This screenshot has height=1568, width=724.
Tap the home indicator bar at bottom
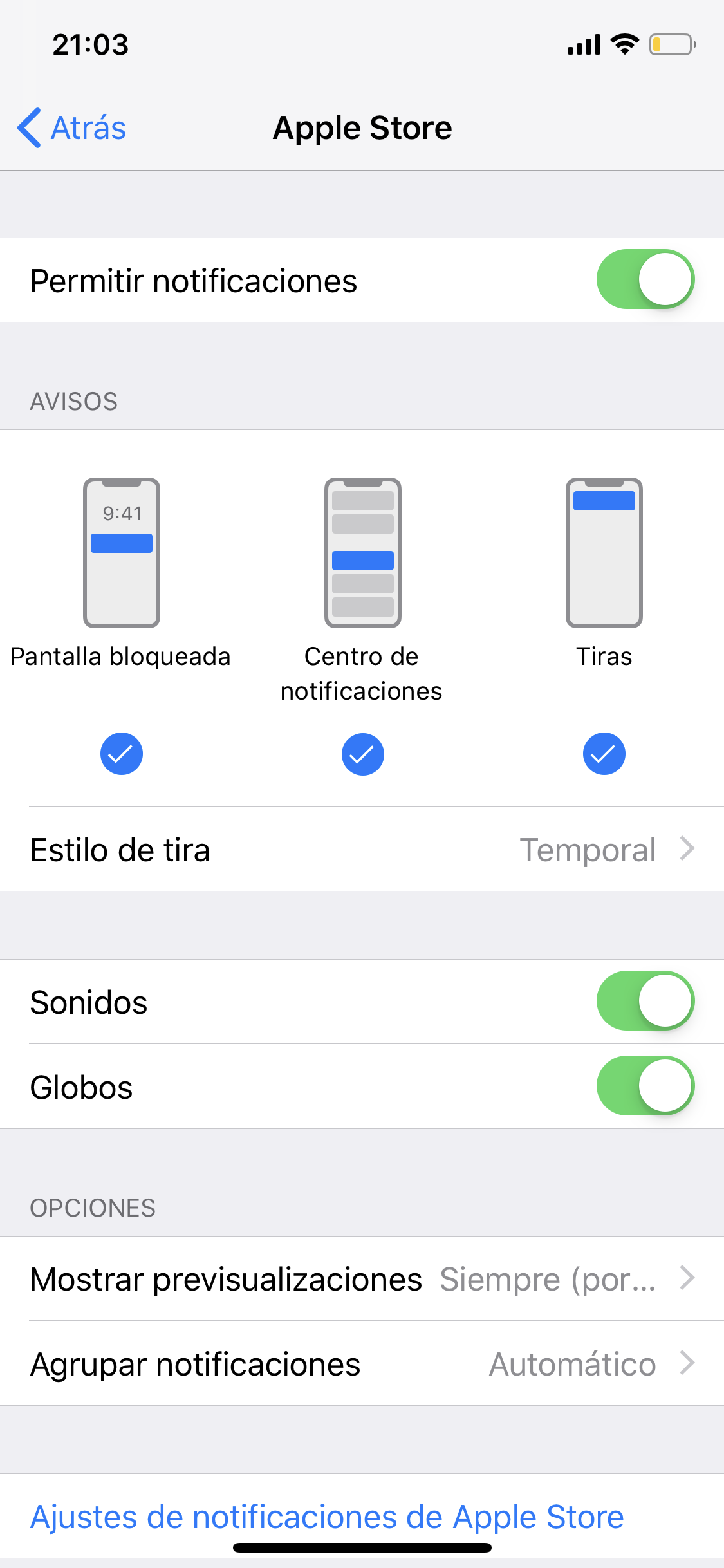pos(362,1547)
